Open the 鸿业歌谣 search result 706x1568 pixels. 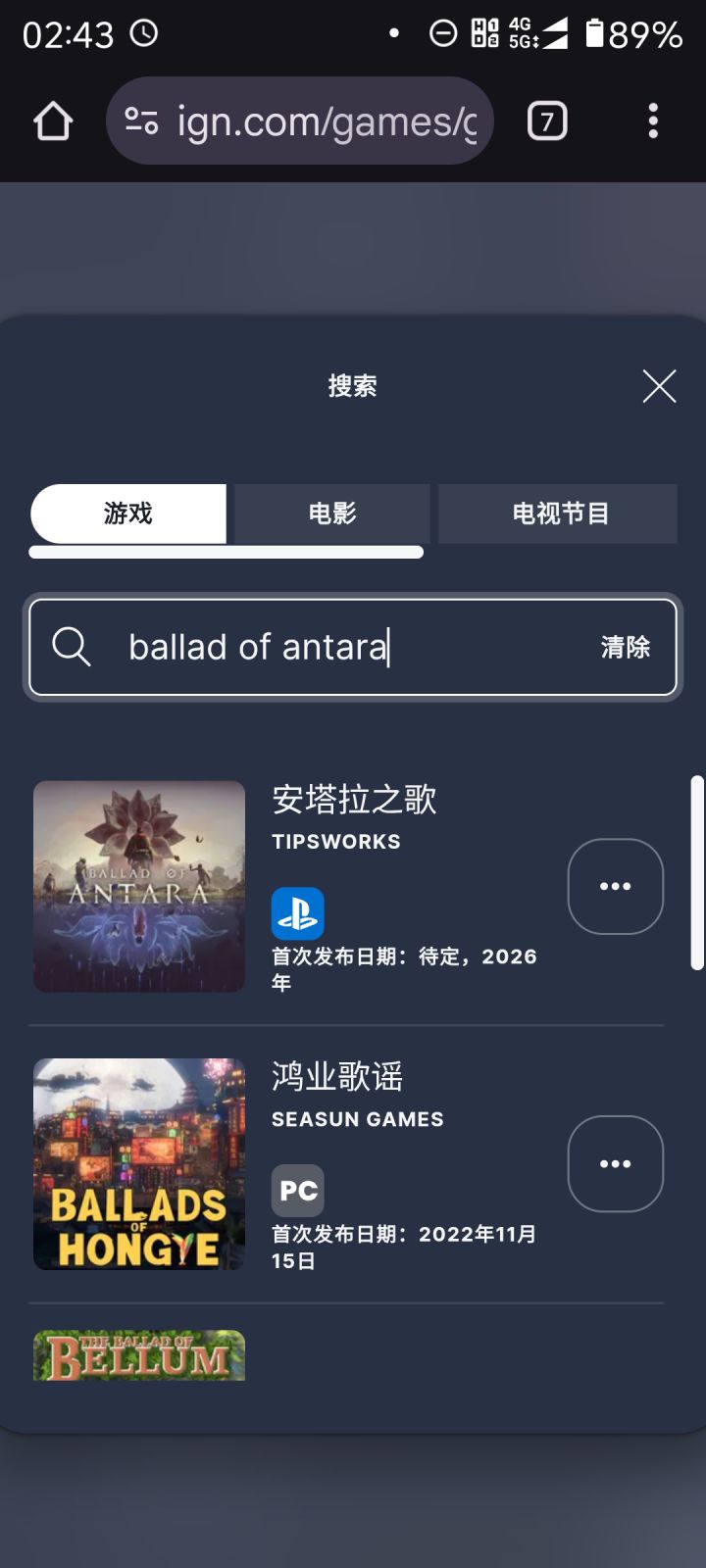[x=337, y=1077]
